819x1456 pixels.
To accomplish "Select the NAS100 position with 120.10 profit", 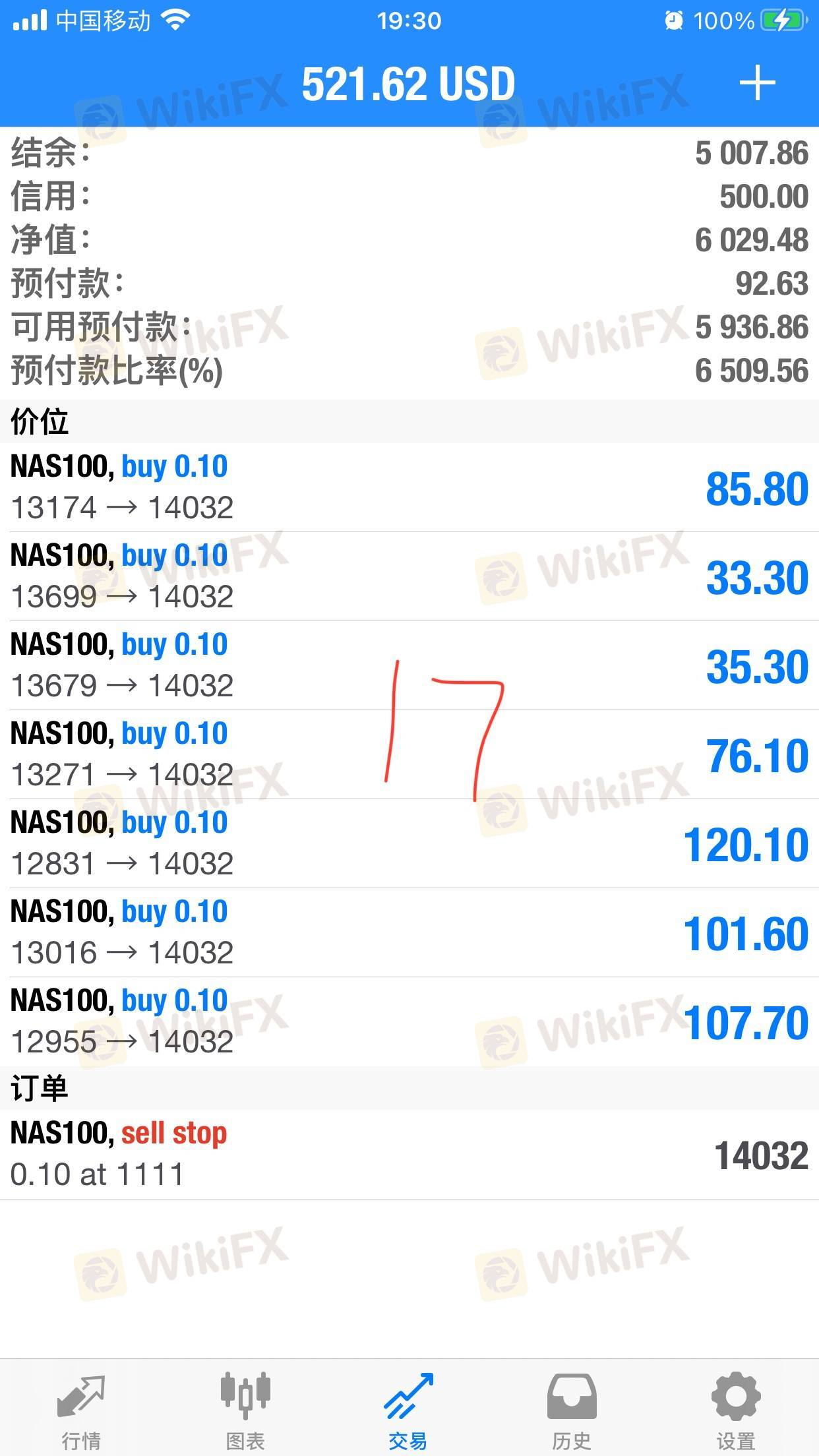I will [409, 843].
